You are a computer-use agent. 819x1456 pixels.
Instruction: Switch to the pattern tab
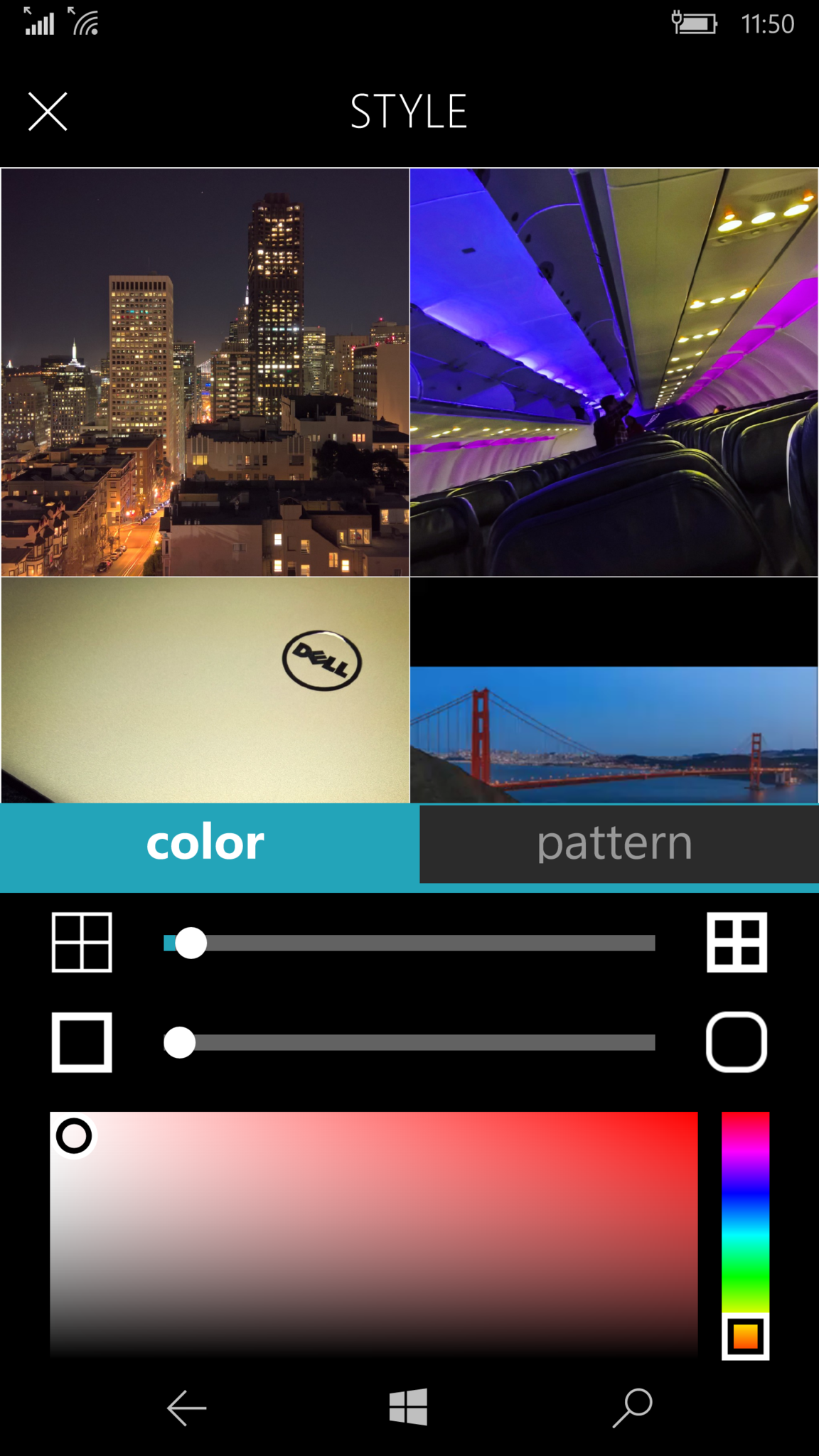(616, 842)
